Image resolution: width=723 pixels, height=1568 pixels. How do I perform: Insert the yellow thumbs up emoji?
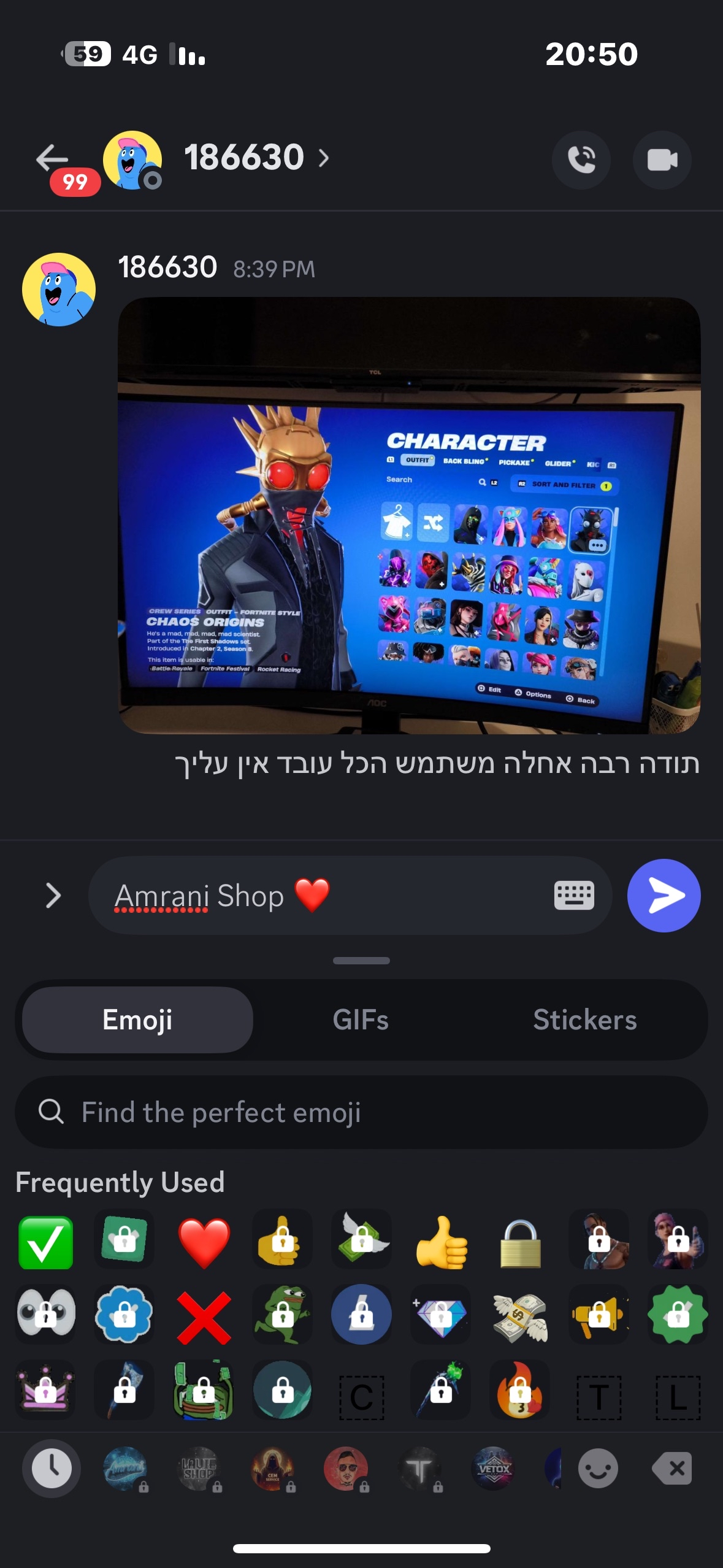tap(442, 1242)
